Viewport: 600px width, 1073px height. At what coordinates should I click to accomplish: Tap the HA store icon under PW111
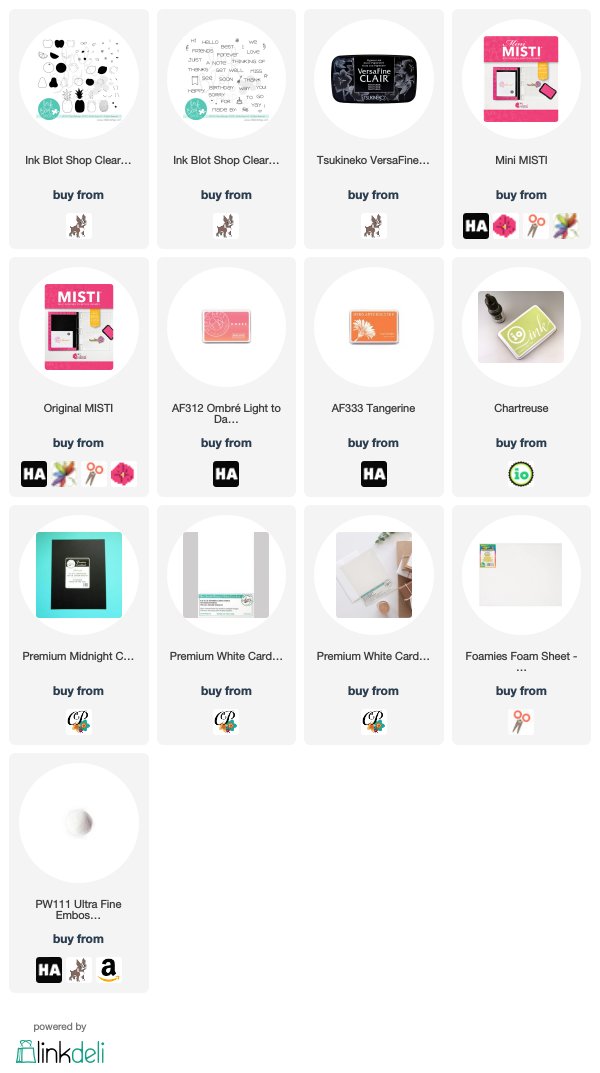pyautogui.click(x=49, y=970)
